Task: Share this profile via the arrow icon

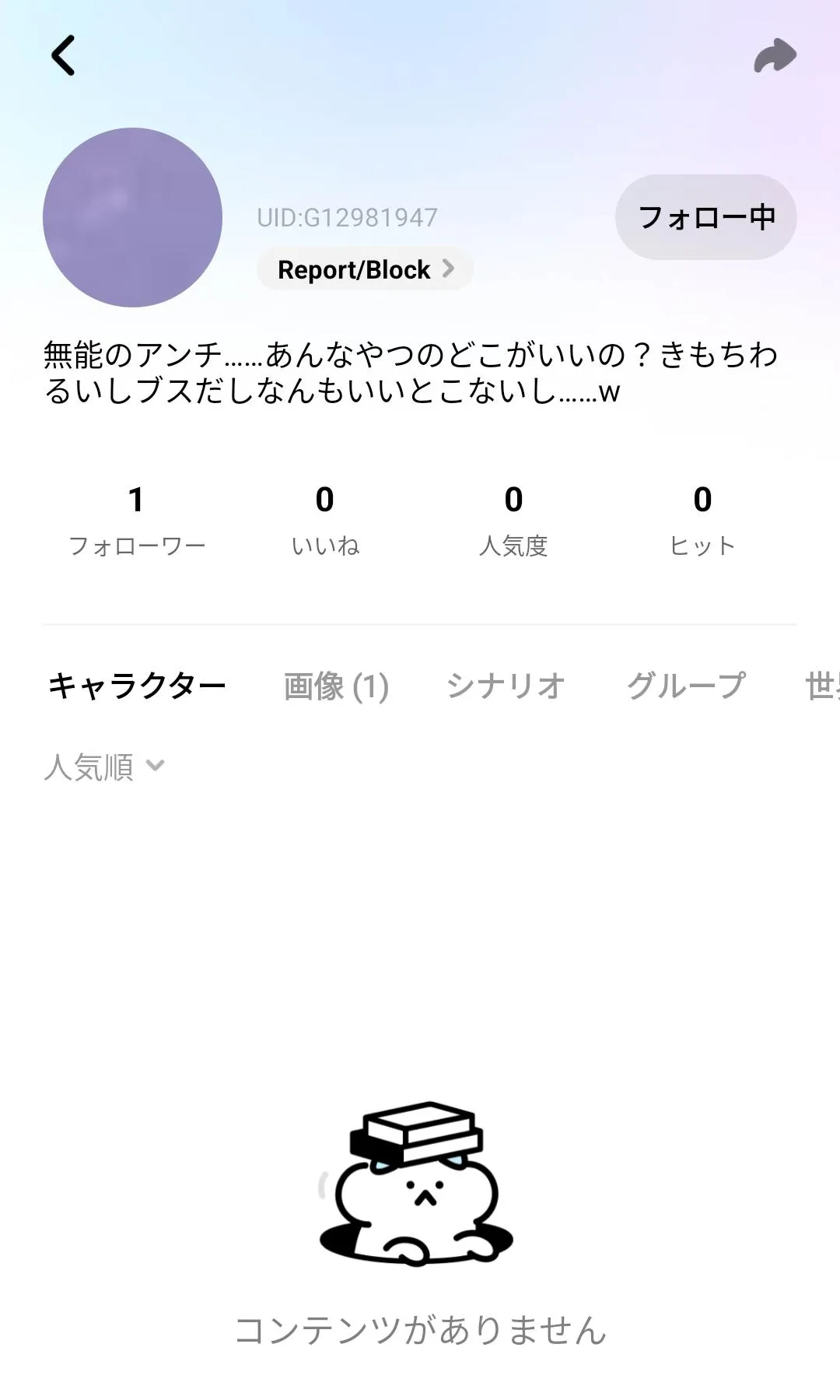Action: pyautogui.click(x=775, y=56)
